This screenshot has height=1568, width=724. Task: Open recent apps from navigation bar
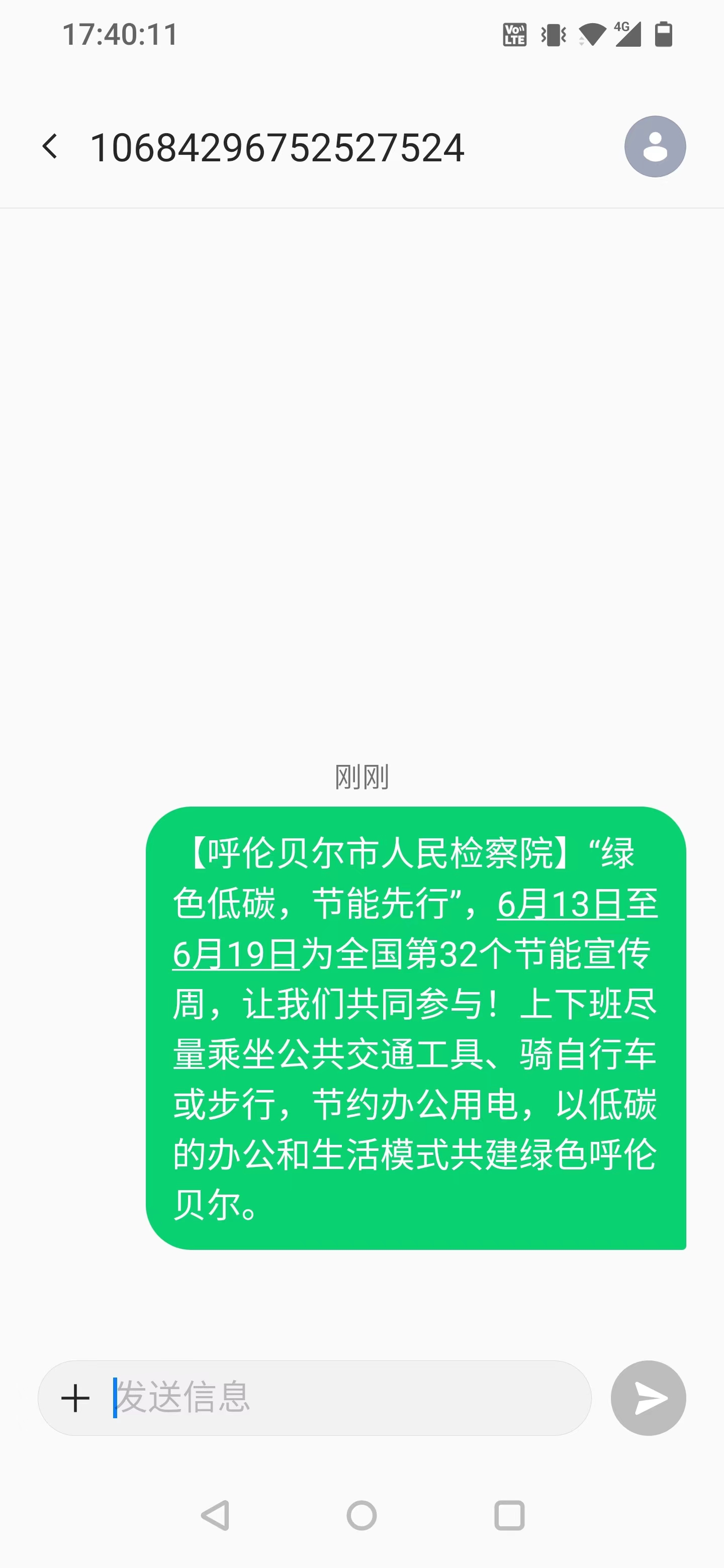[x=509, y=1516]
